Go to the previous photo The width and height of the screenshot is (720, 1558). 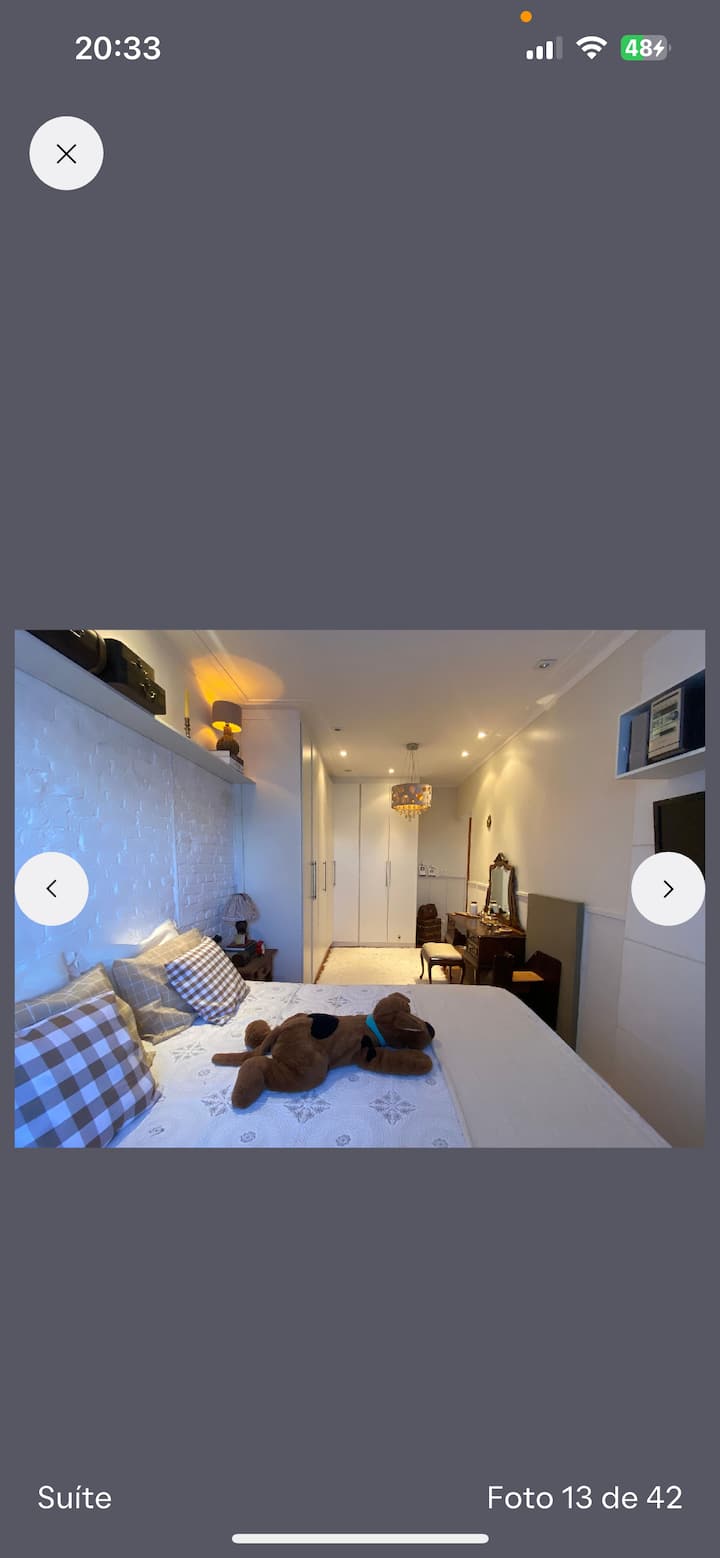click(x=52, y=889)
